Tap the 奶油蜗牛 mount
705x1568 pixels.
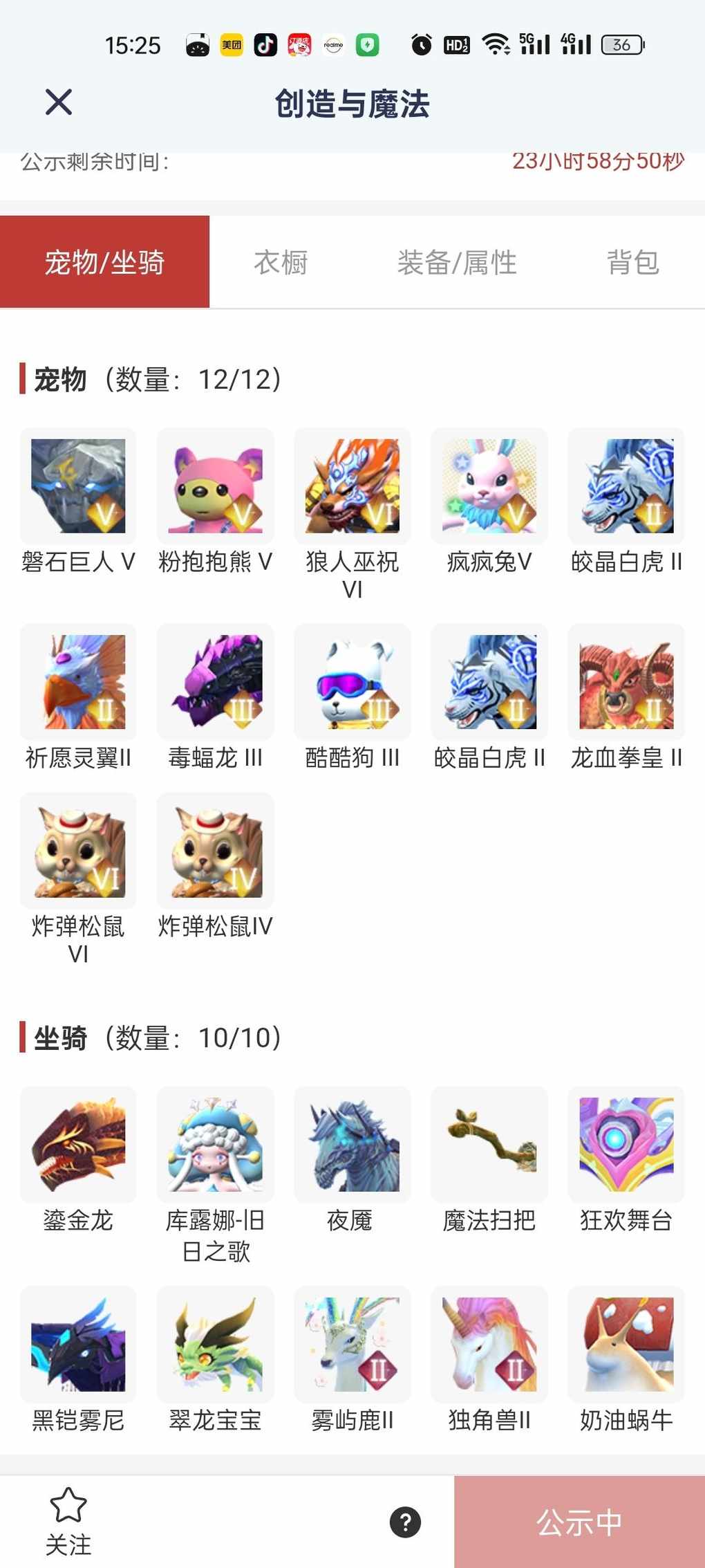626,1344
